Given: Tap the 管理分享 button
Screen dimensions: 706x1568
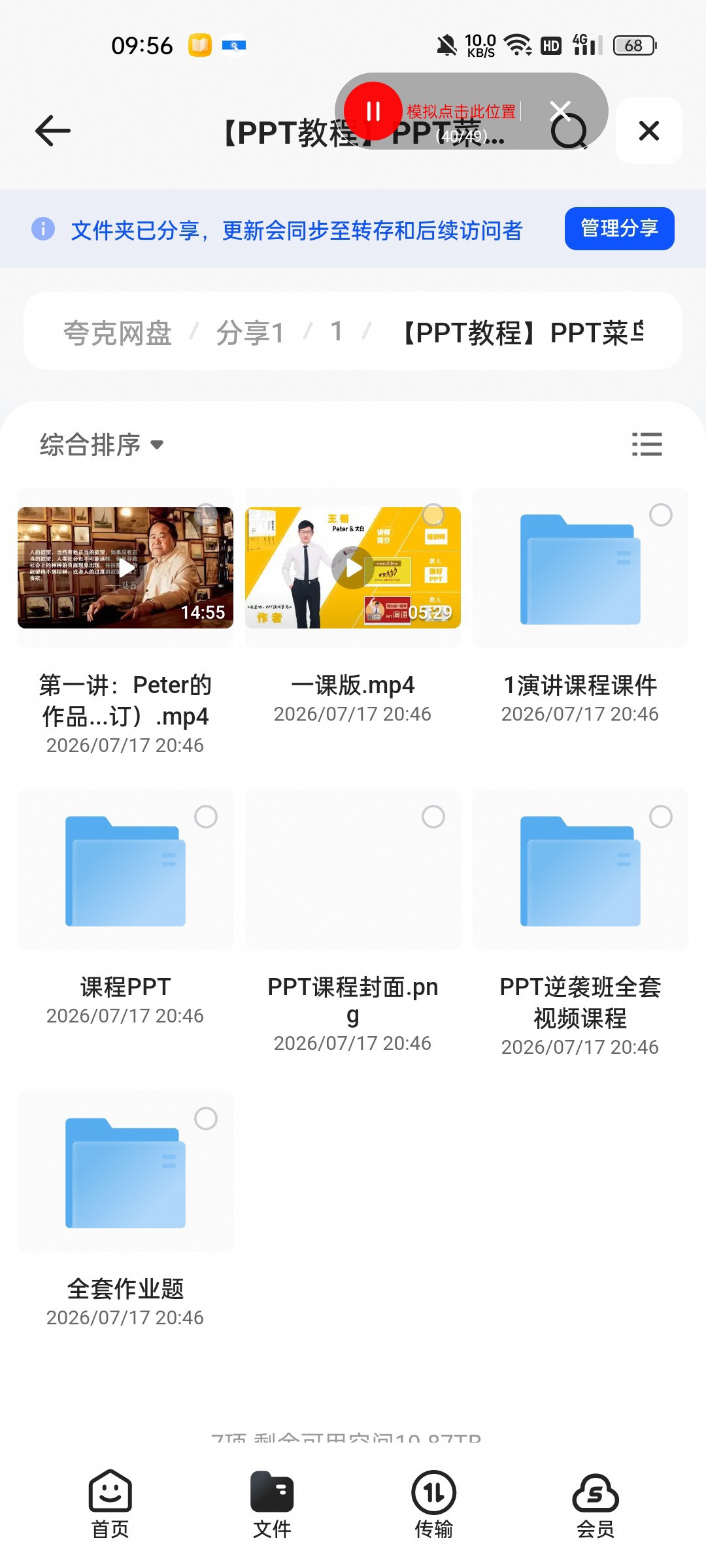Looking at the screenshot, I should (x=619, y=229).
